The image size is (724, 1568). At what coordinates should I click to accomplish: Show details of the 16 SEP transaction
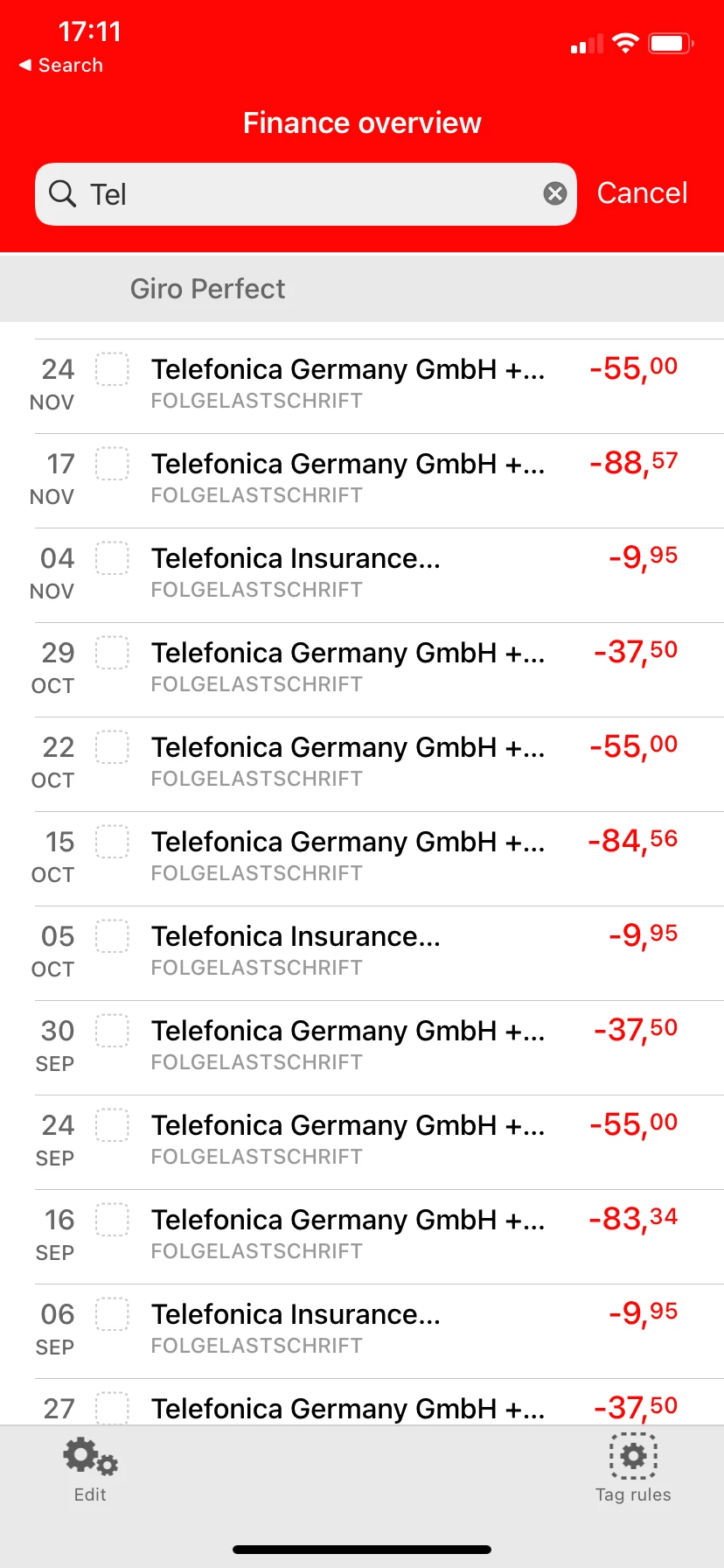point(350,1235)
